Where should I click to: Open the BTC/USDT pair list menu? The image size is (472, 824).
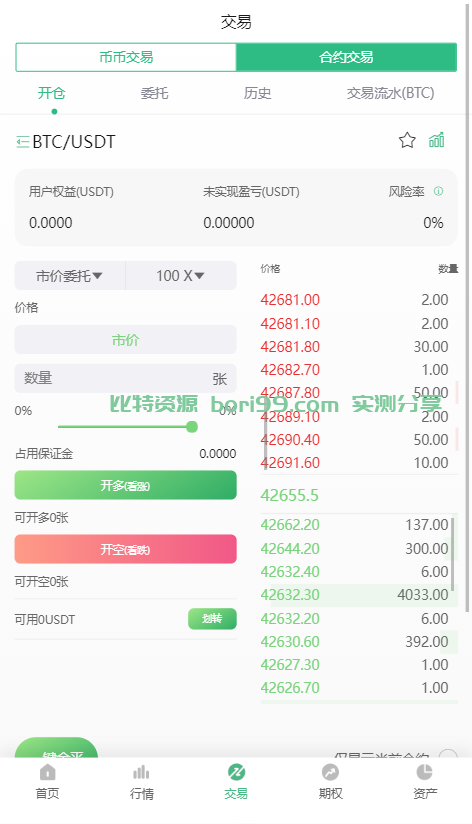(23, 141)
